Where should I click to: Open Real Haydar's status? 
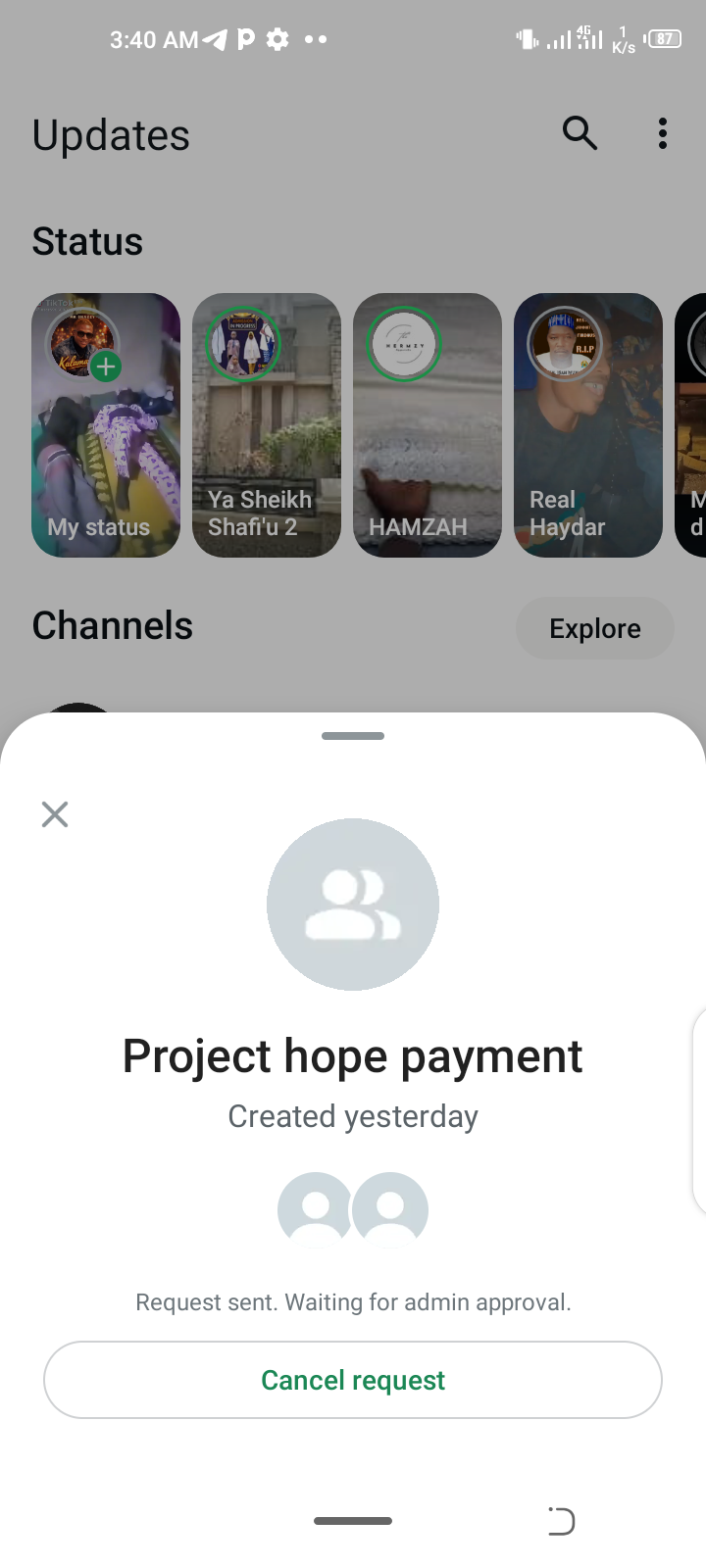(x=588, y=425)
